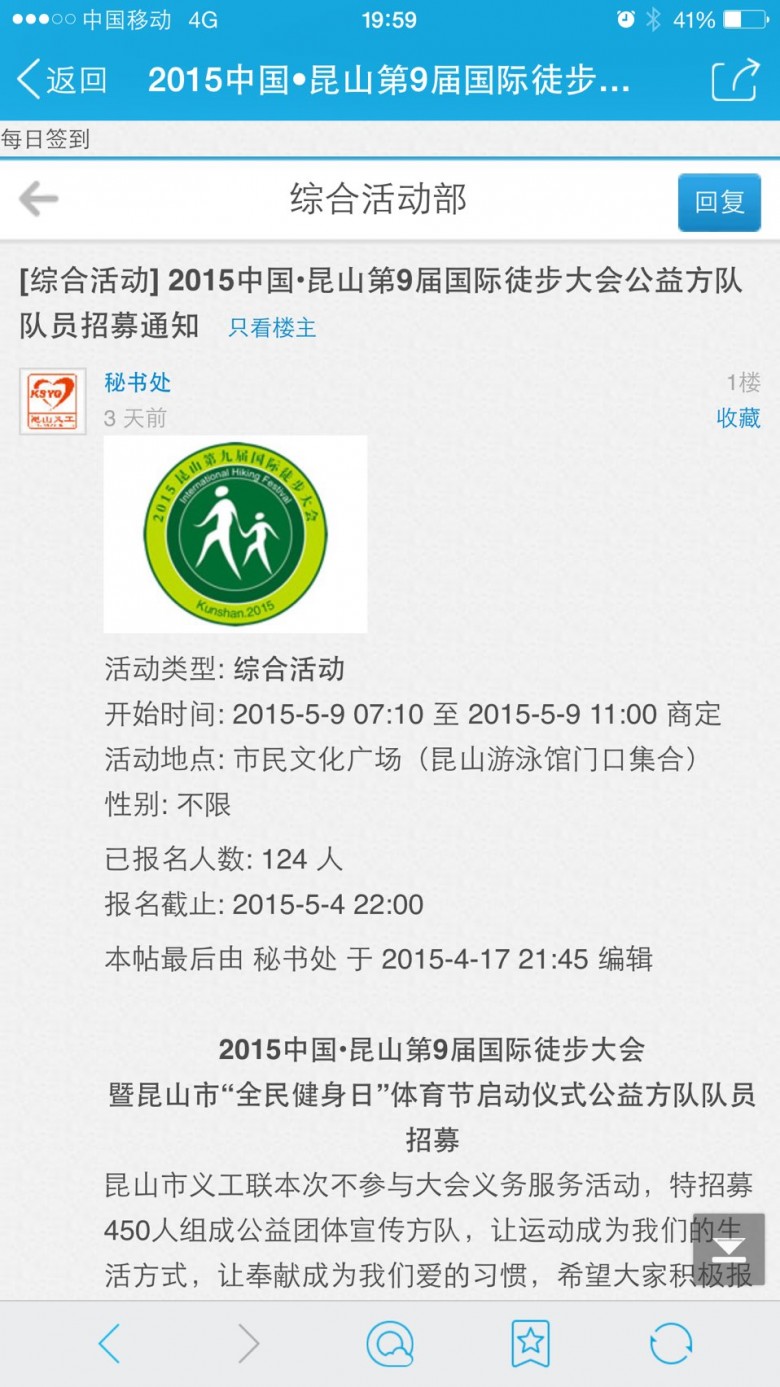
Task: Go forward with the browser toolbar arrow
Action: 248,1343
